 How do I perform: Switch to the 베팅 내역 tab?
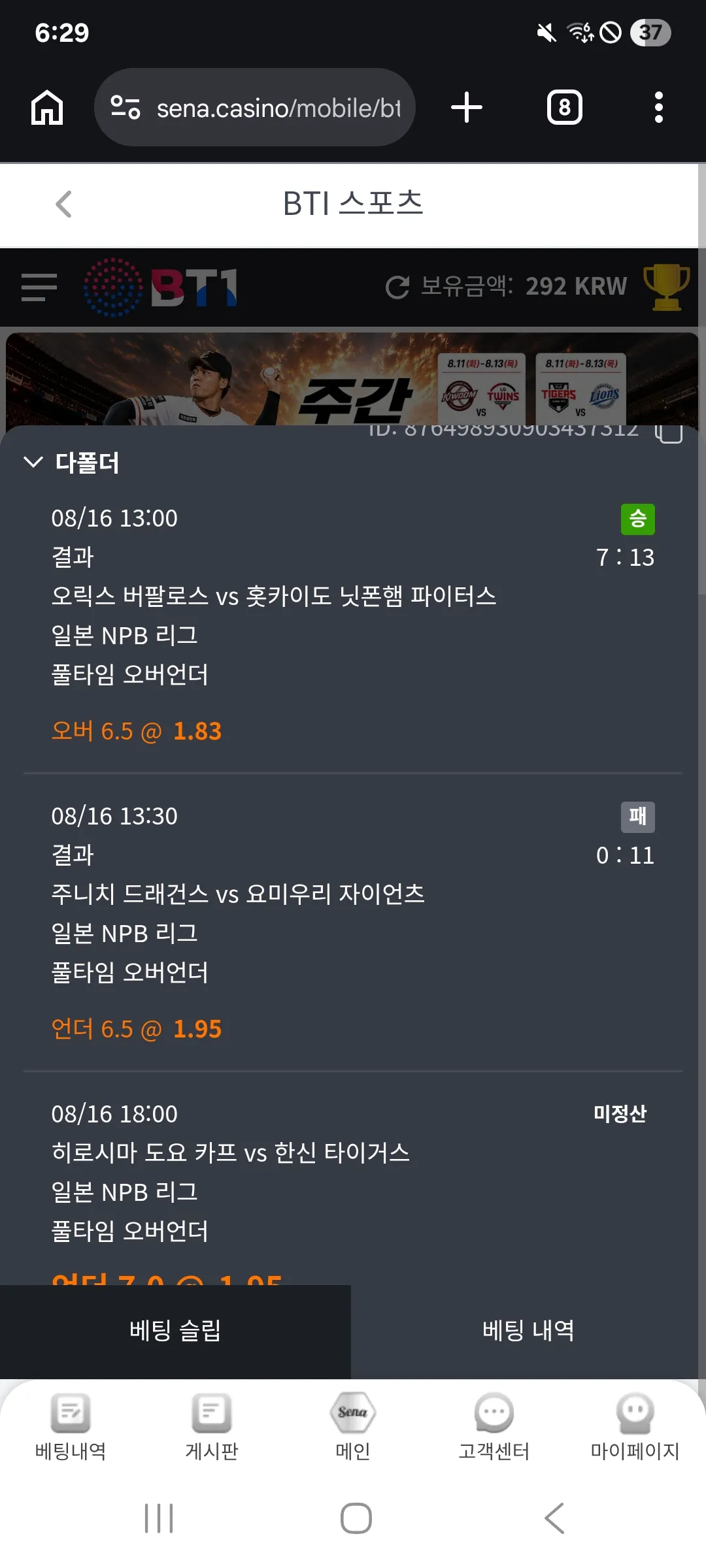click(x=528, y=1331)
